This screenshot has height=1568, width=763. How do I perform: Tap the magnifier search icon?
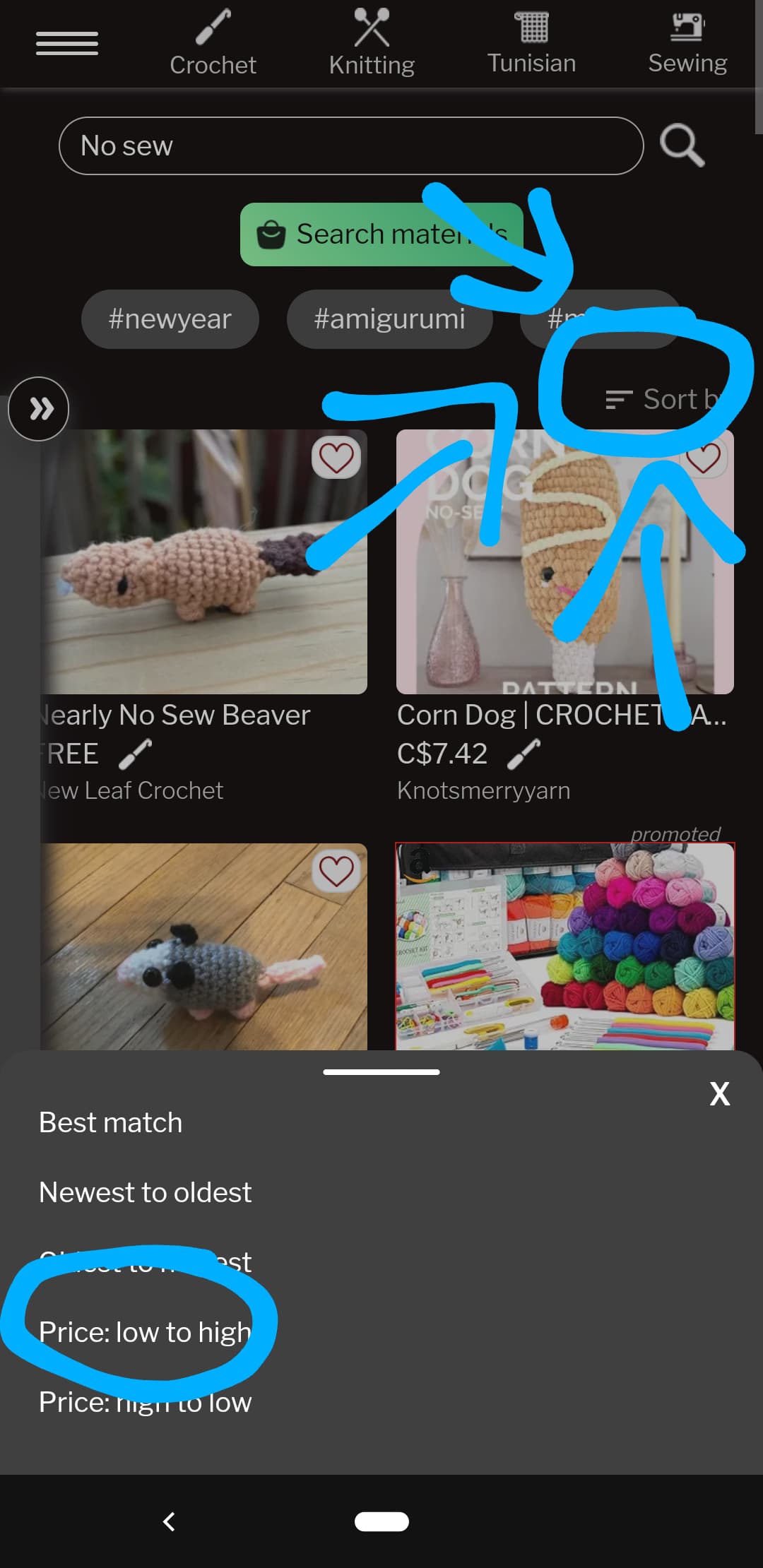(682, 146)
